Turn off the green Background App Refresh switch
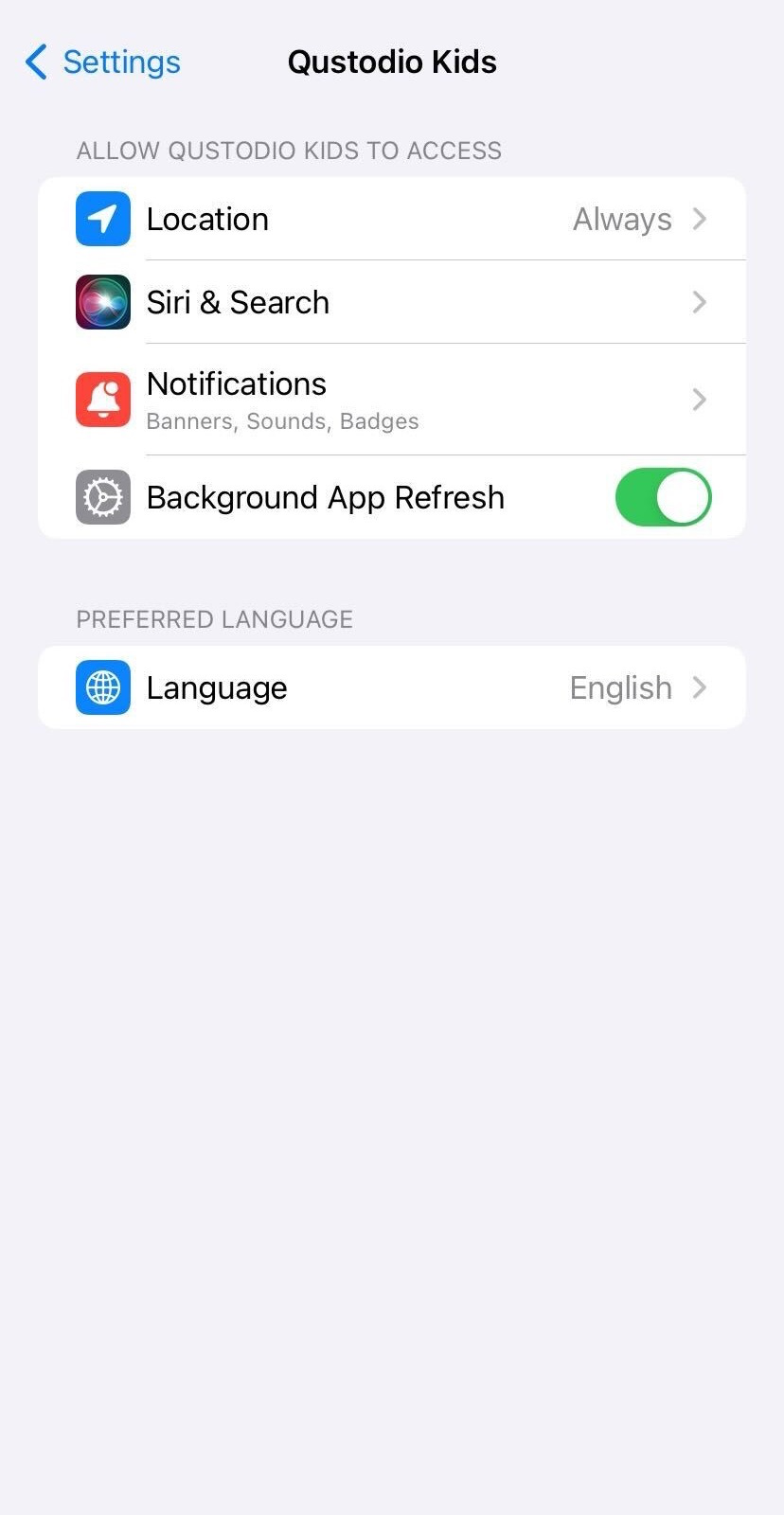Image resolution: width=784 pixels, height=1515 pixels. [663, 496]
